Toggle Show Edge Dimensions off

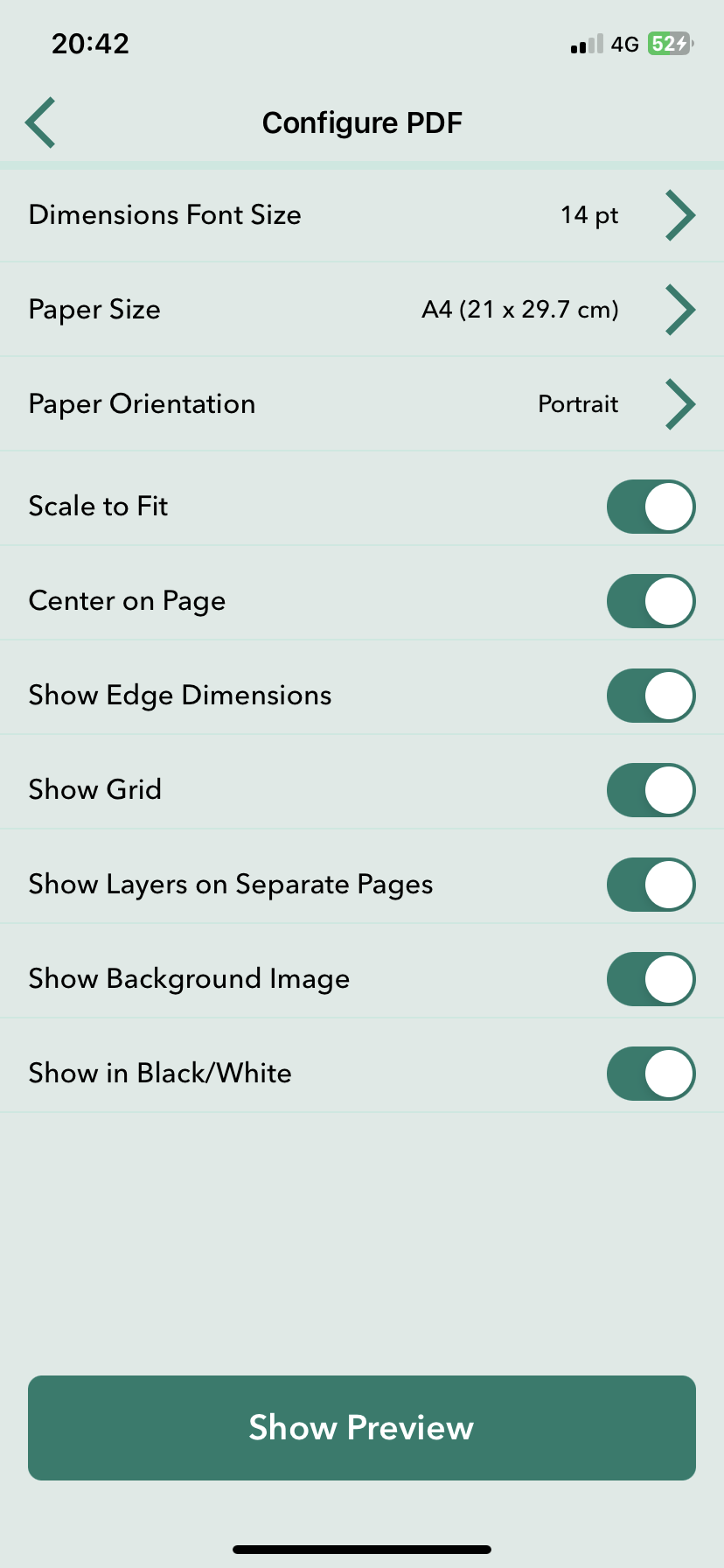click(651, 696)
